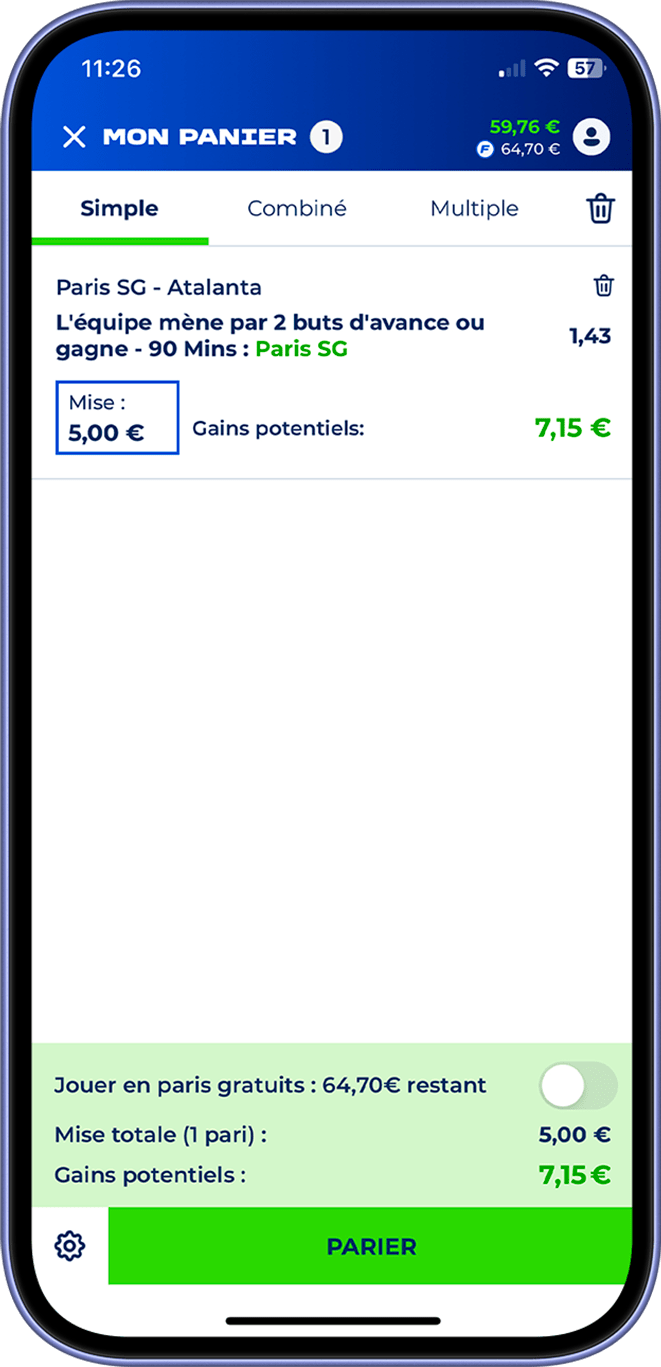Remove the Paris SG - Atalanta bet
Screen dimensions: 661x1367
click(604, 286)
